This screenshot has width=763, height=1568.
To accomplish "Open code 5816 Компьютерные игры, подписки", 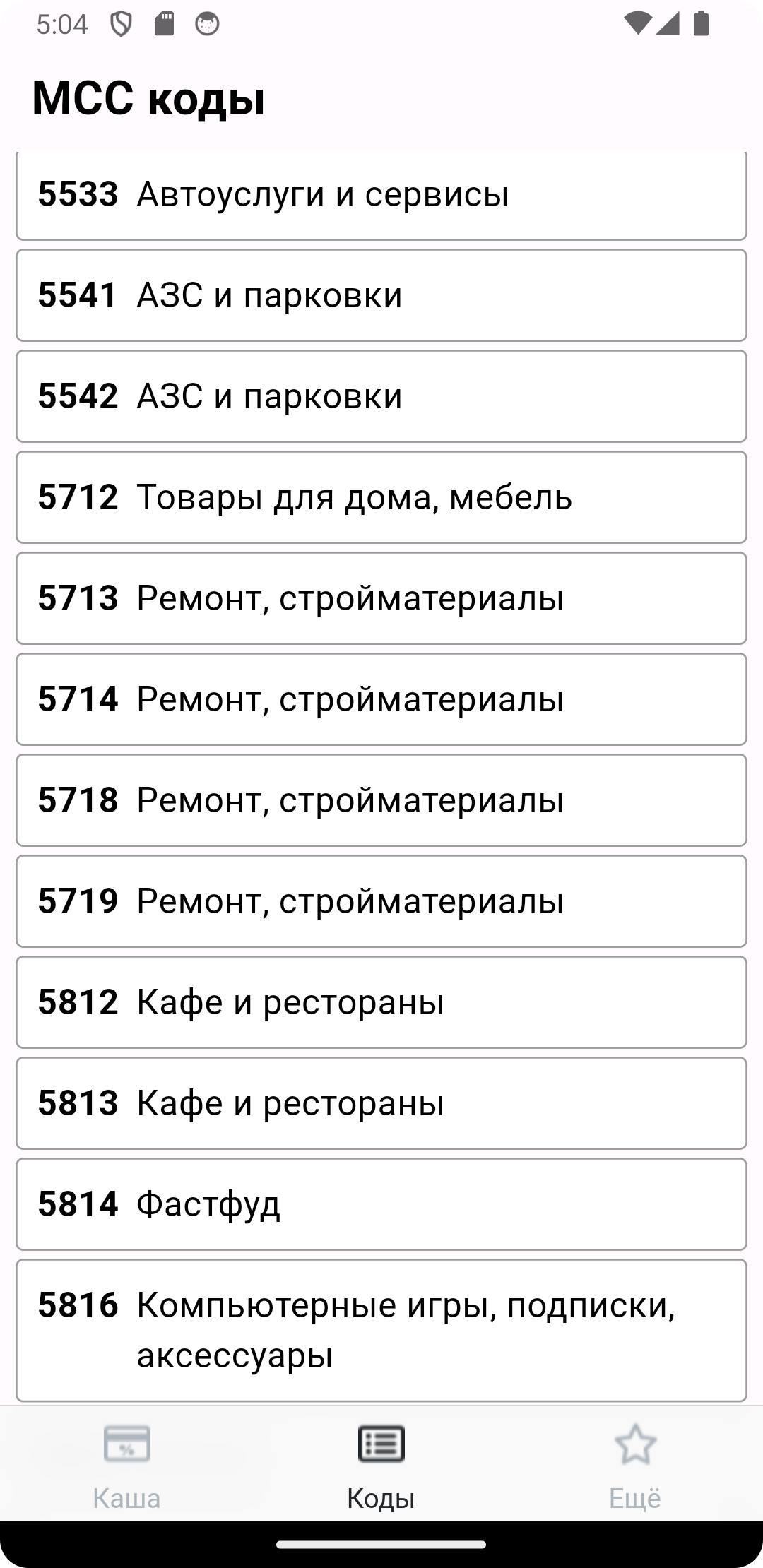I will pos(381,1330).
